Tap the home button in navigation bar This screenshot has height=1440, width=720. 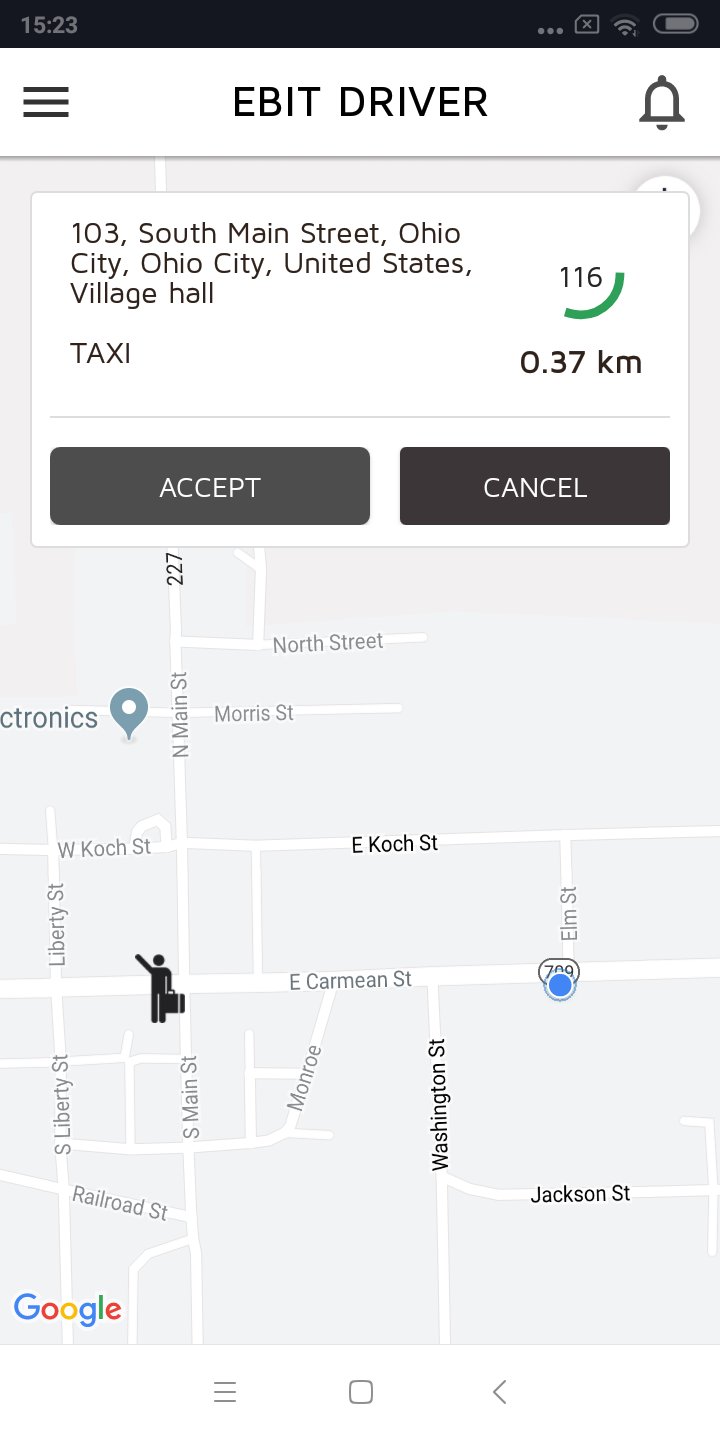360,1391
